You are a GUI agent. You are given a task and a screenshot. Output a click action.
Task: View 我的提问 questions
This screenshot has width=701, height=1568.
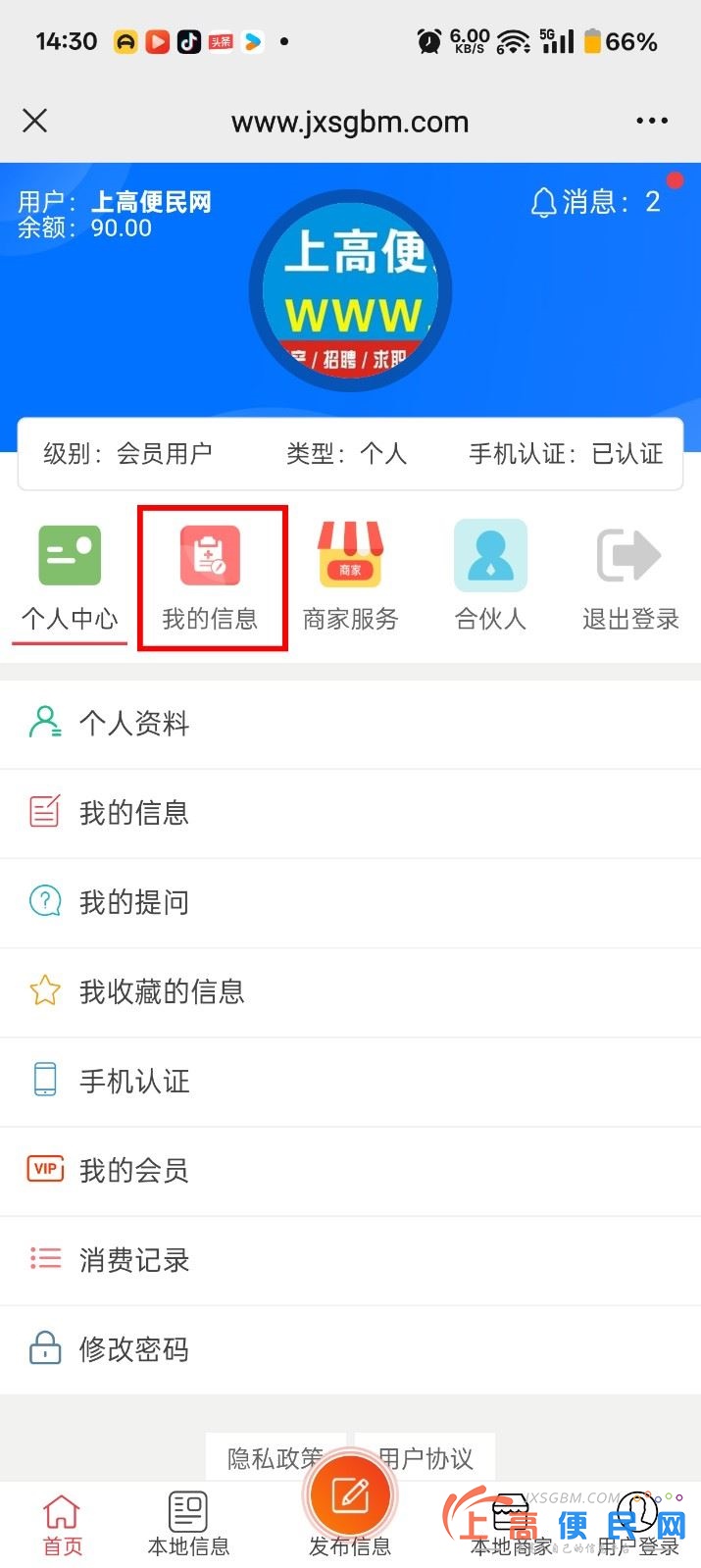pyautogui.click(x=134, y=902)
